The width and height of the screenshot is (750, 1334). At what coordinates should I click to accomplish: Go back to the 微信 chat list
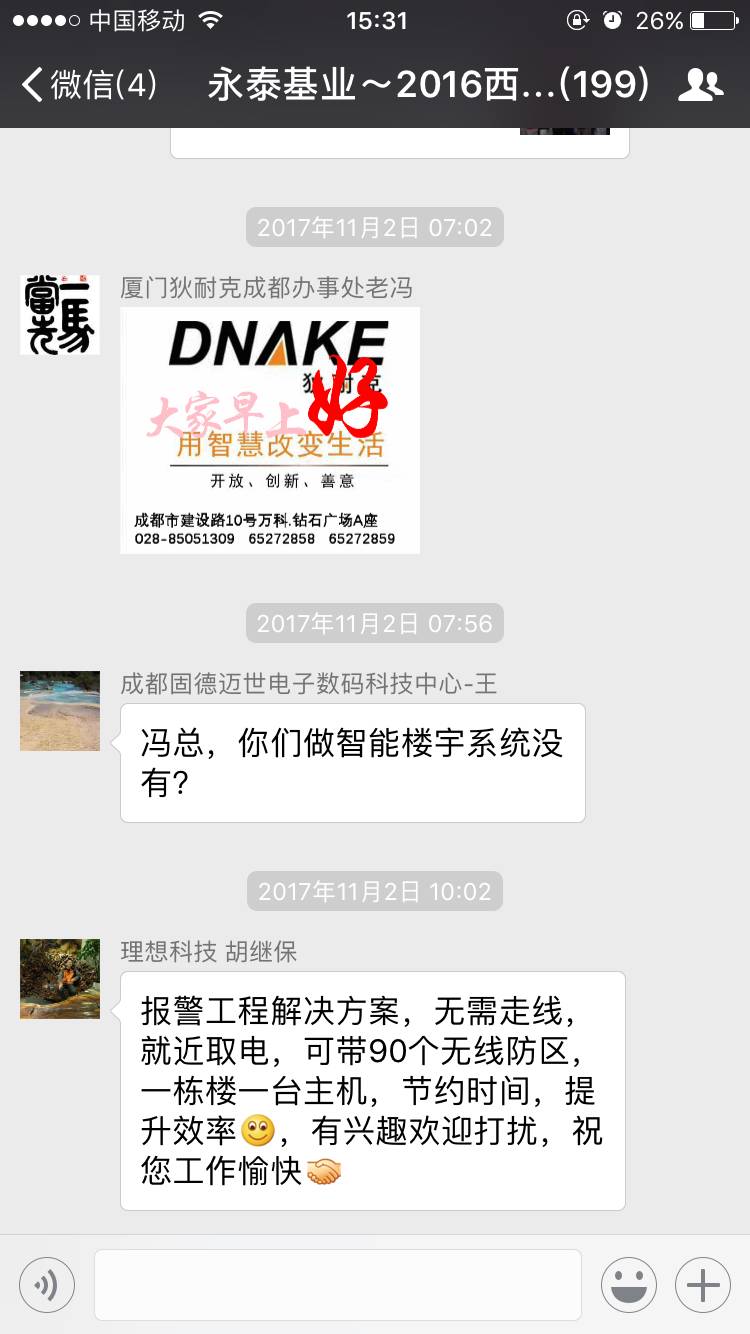(x=88, y=85)
